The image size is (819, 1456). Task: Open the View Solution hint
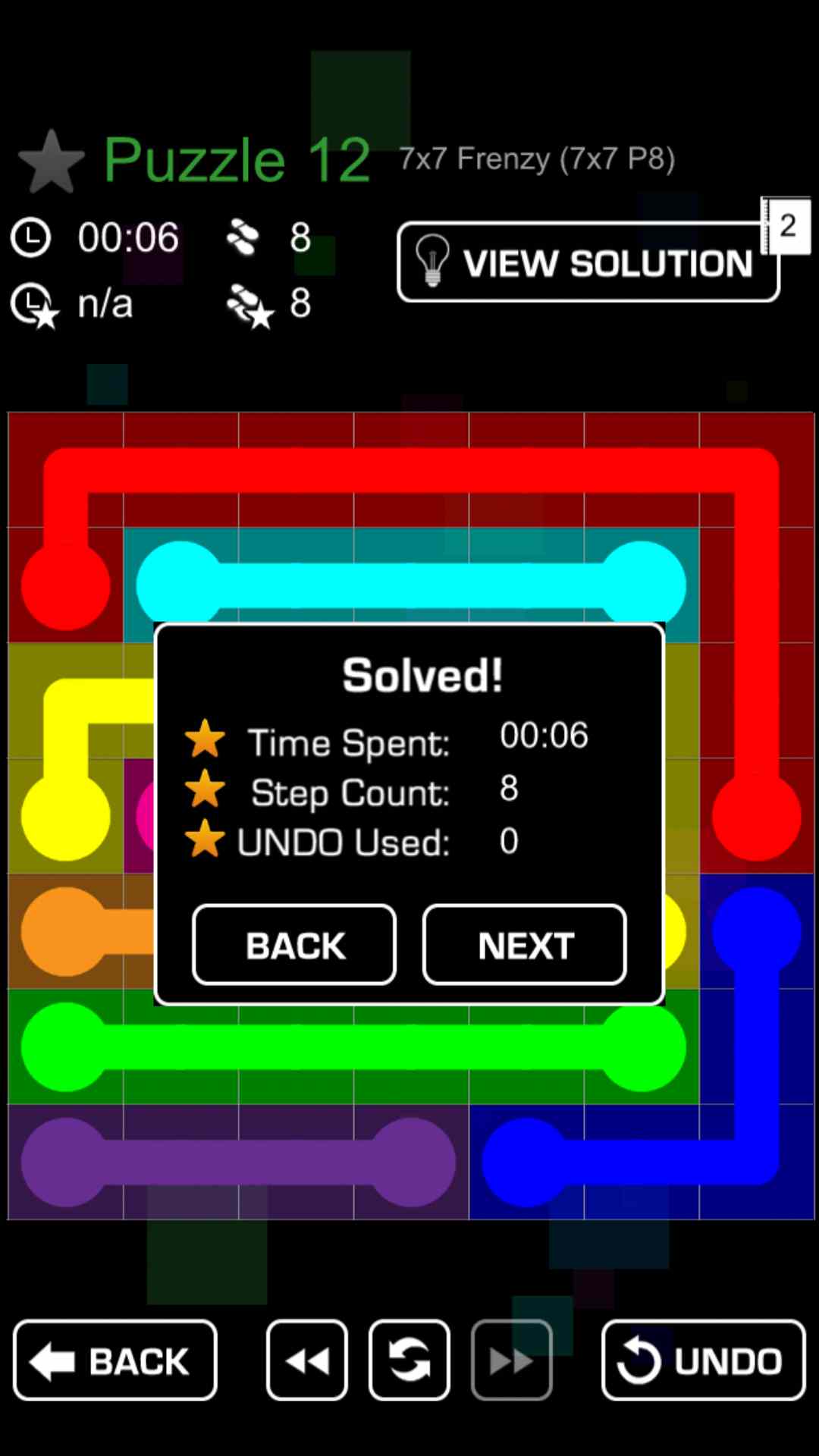[588, 262]
